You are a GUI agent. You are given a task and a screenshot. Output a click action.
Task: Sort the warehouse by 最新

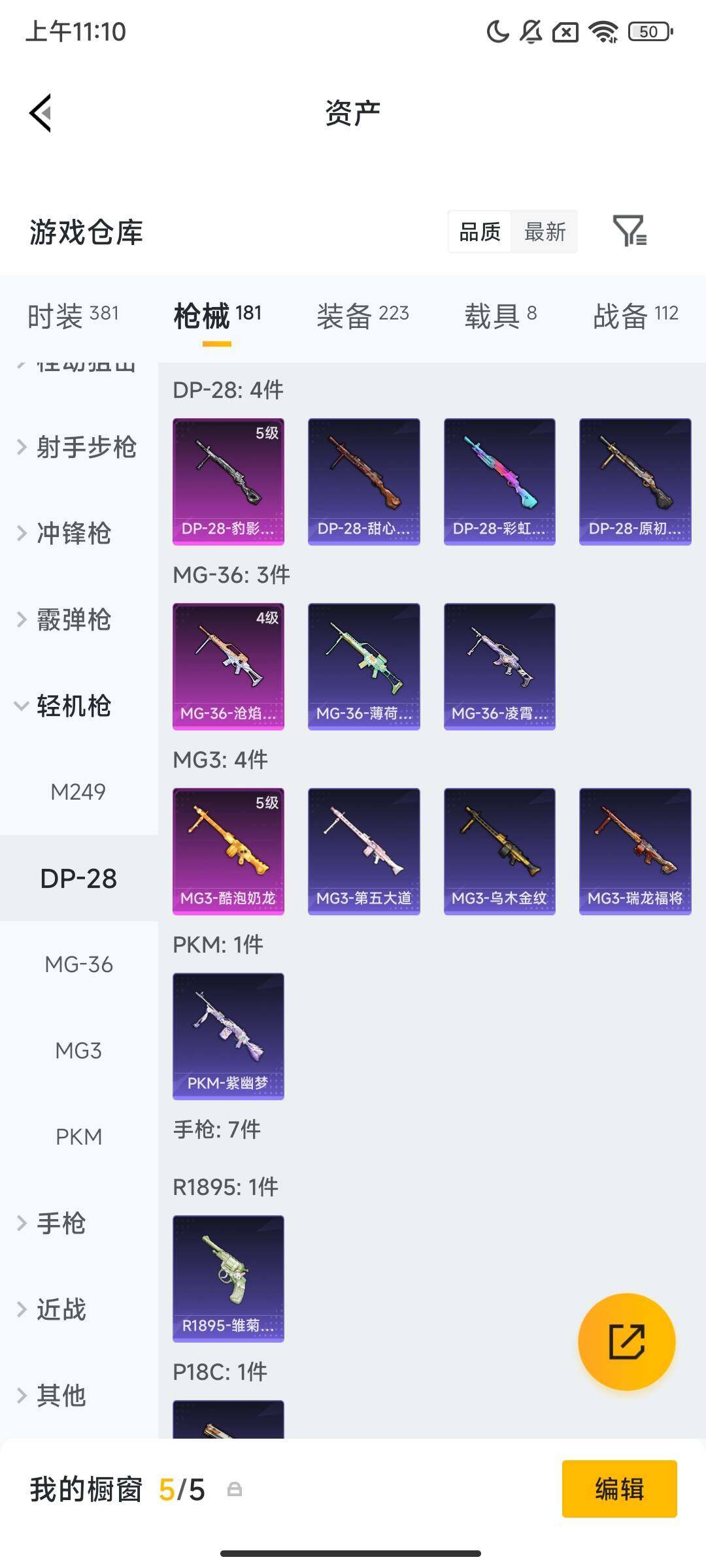[x=545, y=232]
